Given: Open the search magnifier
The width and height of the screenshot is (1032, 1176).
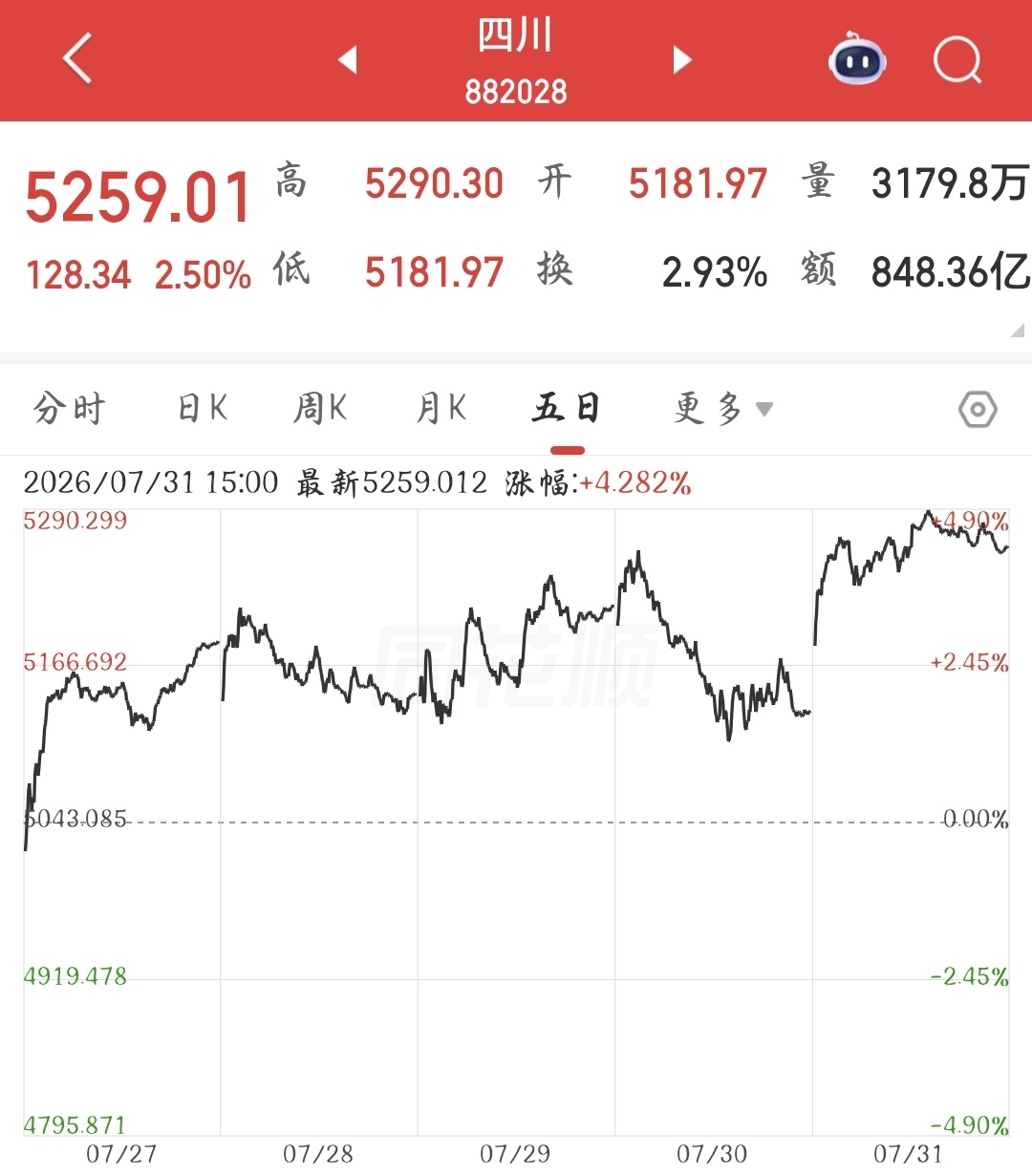Looking at the screenshot, I should pyautogui.click(x=957, y=60).
